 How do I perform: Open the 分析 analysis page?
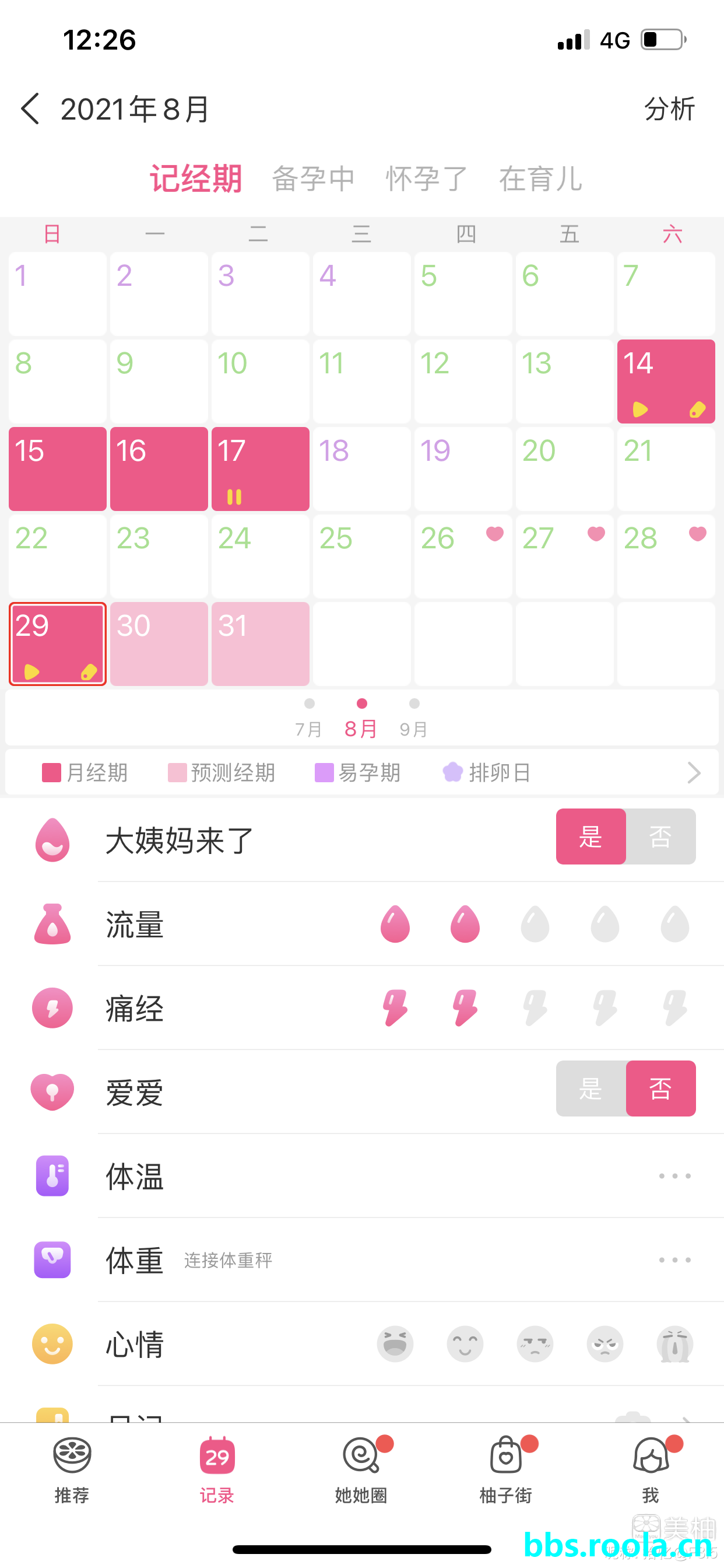point(669,109)
